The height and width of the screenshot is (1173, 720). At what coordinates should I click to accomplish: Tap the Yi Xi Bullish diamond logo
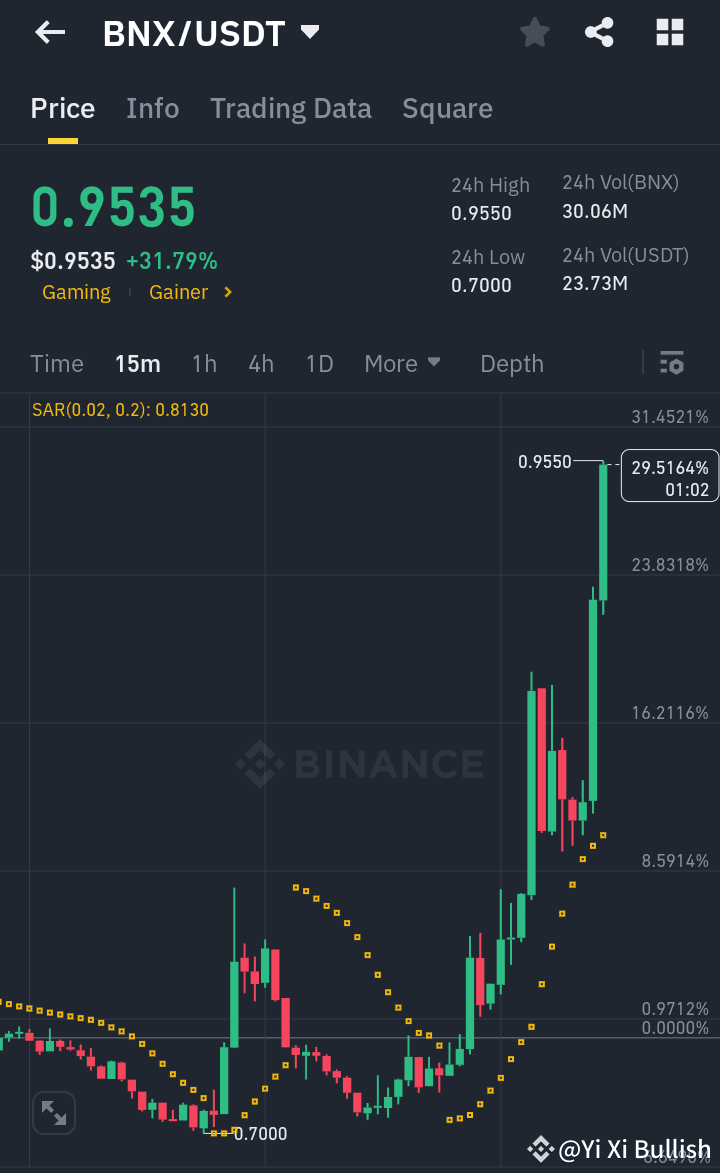pyautogui.click(x=541, y=1148)
